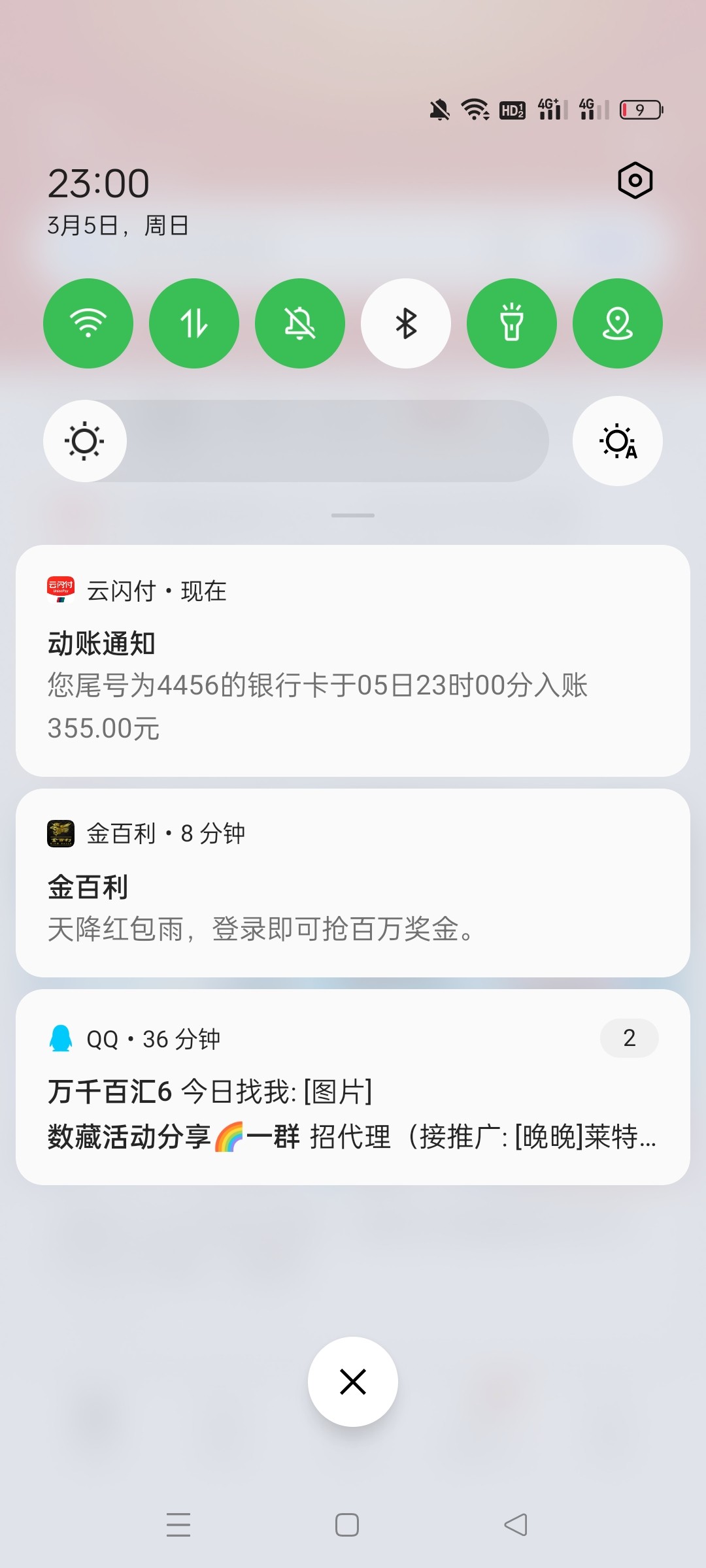Screen dimensions: 706x1568
Task: Turn off the Wi-Fi quick toggle
Action: [x=88, y=323]
